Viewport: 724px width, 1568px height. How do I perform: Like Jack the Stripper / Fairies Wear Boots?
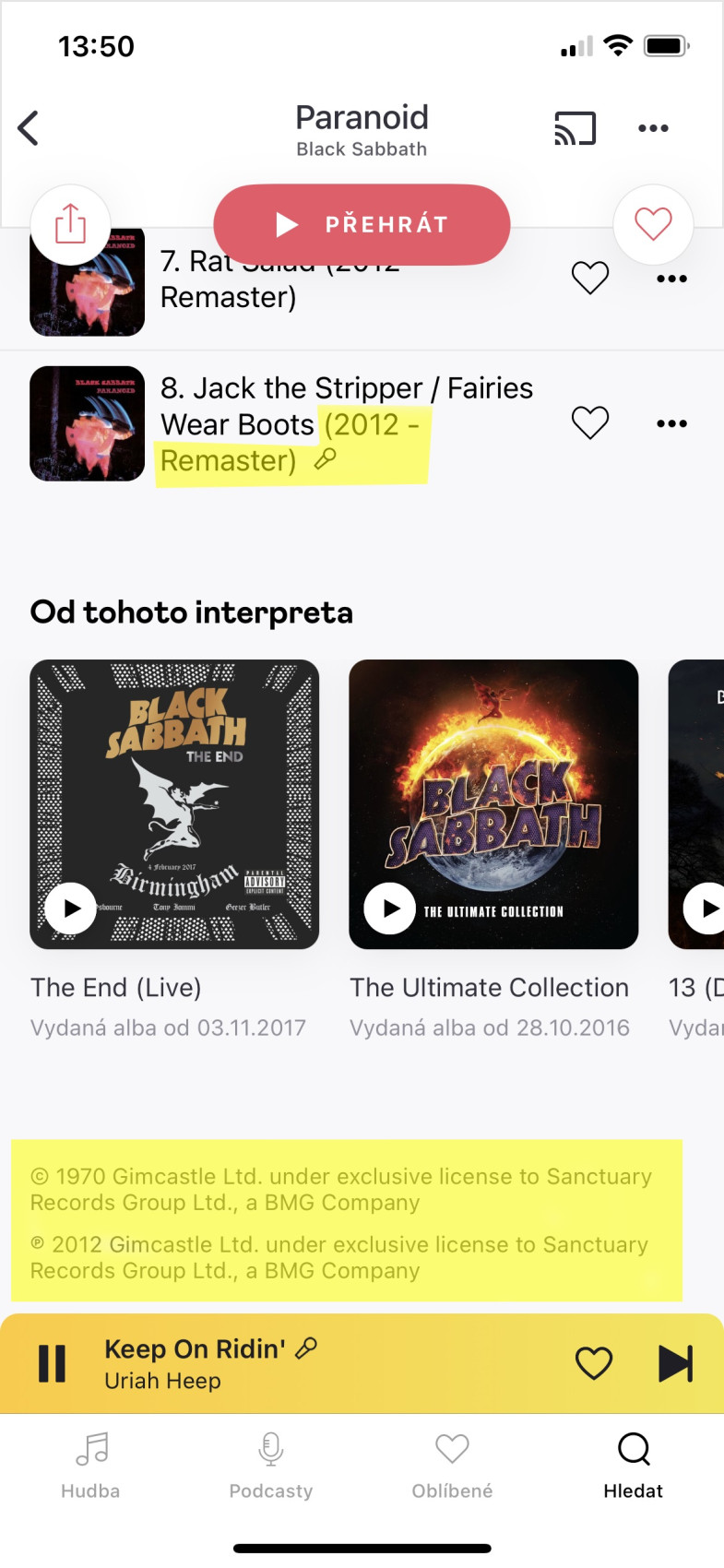(590, 422)
